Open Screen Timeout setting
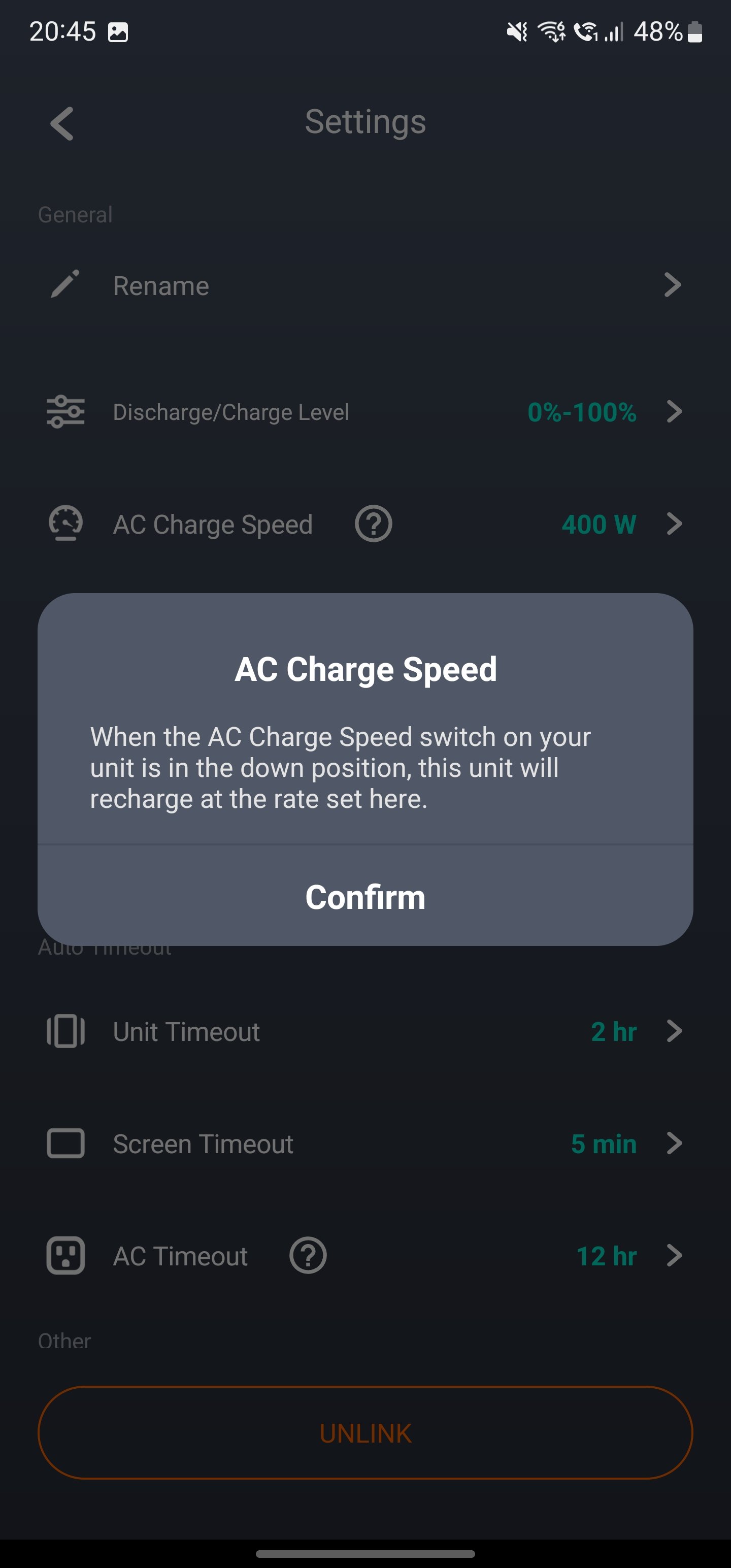This screenshot has height=1568, width=731. [365, 1144]
